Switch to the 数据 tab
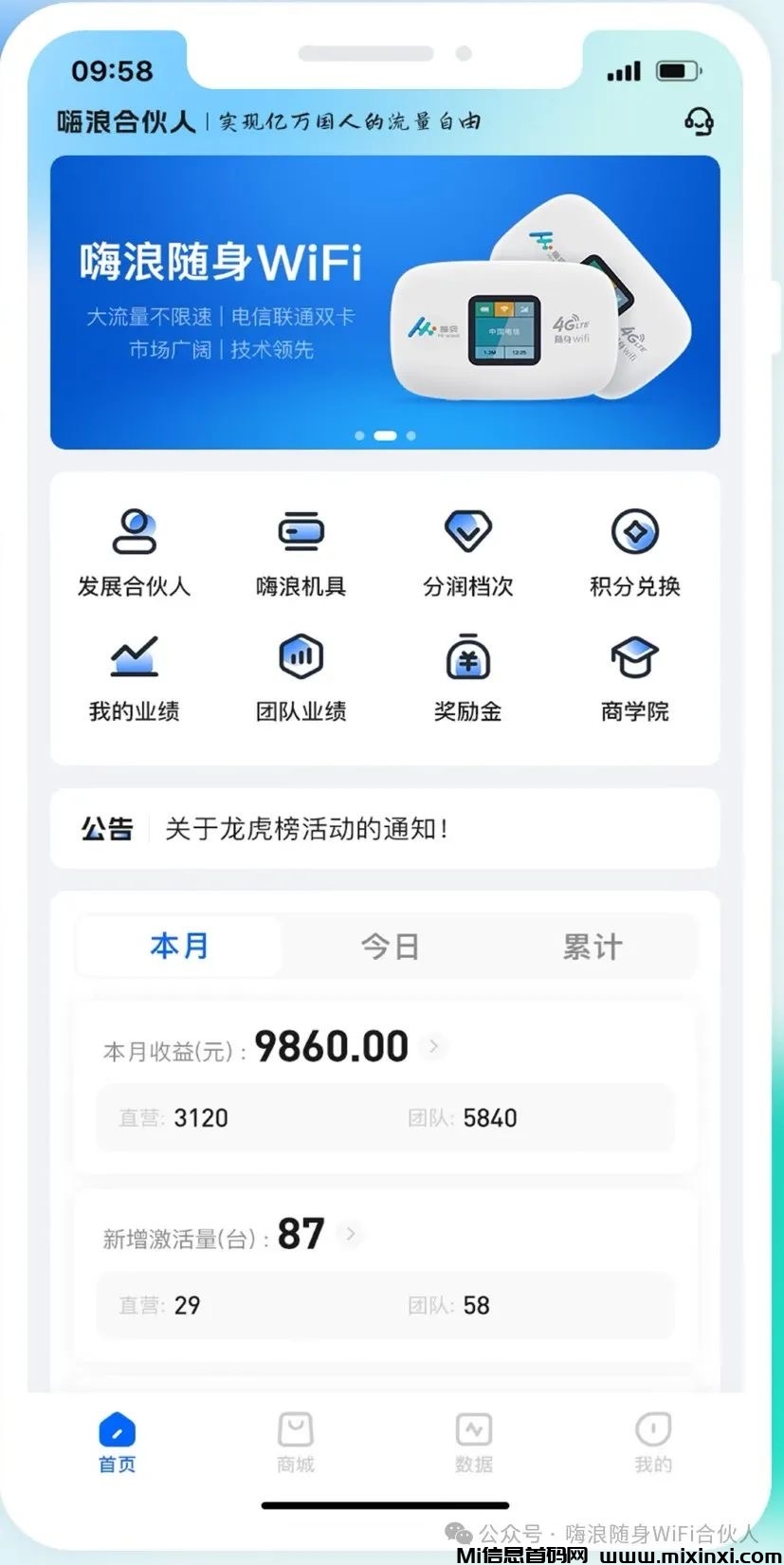 (474, 1443)
